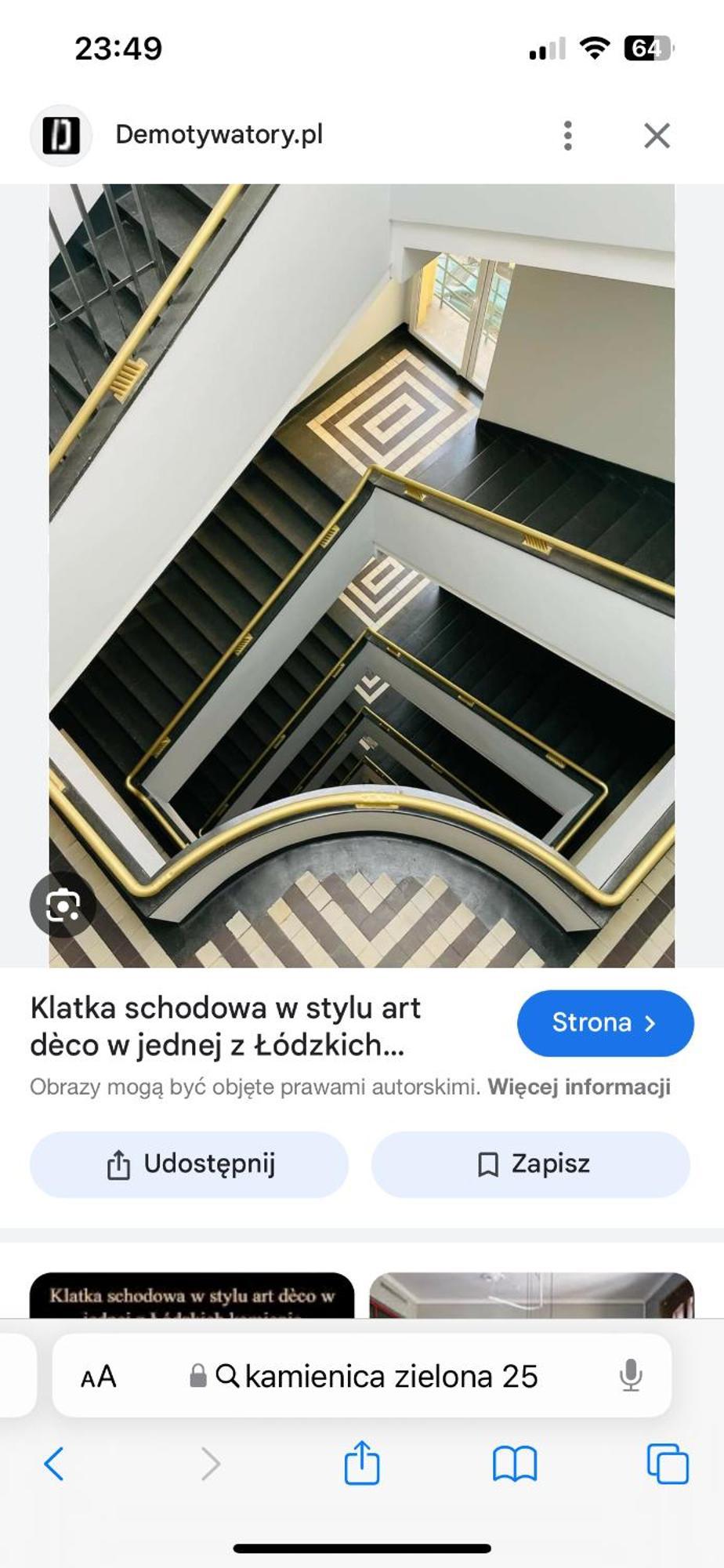The height and width of the screenshot is (1568, 724).
Task: Go back to previous page
Action: 53,1464
